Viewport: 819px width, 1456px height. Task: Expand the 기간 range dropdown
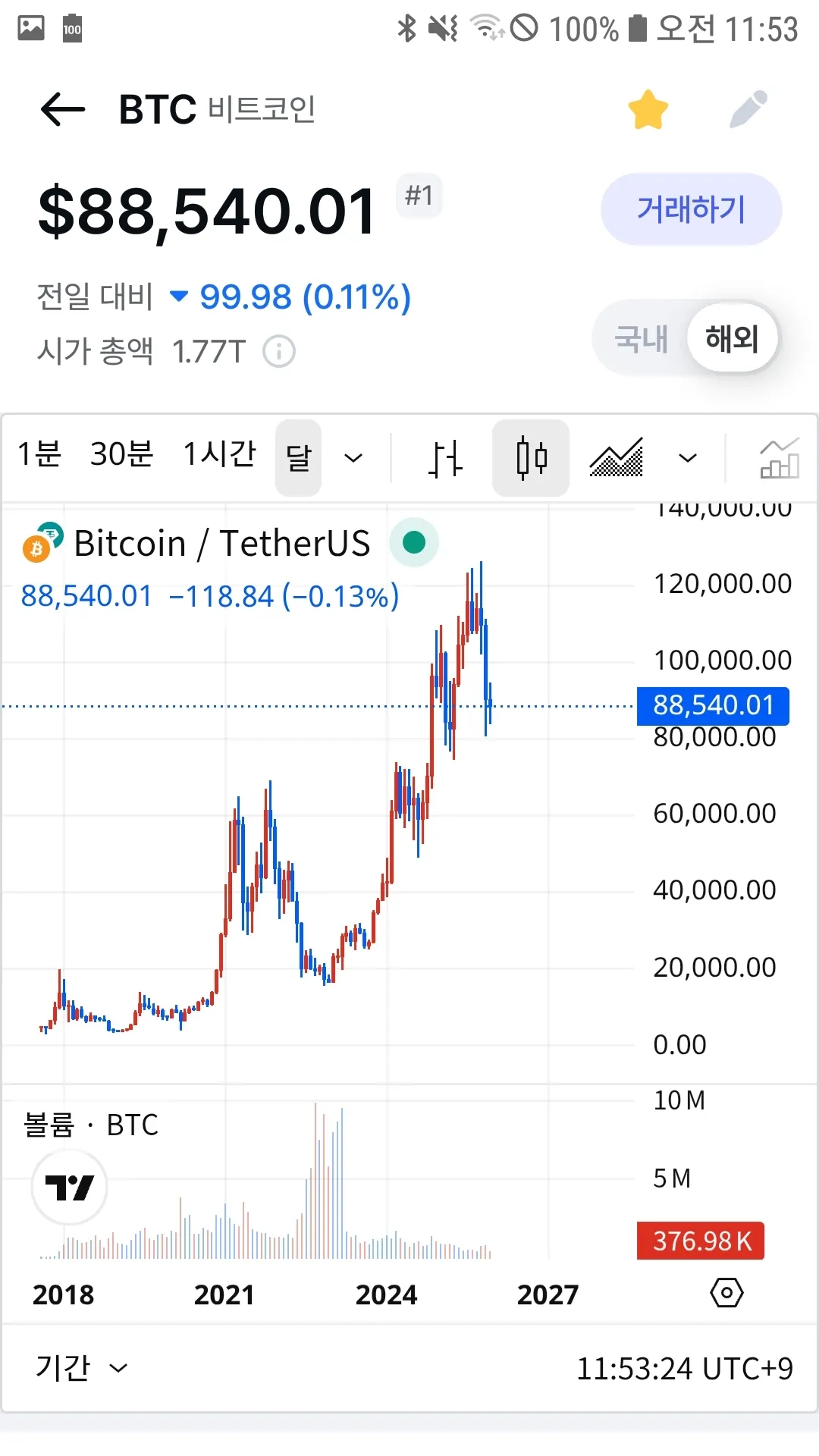[x=81, y=1368]
